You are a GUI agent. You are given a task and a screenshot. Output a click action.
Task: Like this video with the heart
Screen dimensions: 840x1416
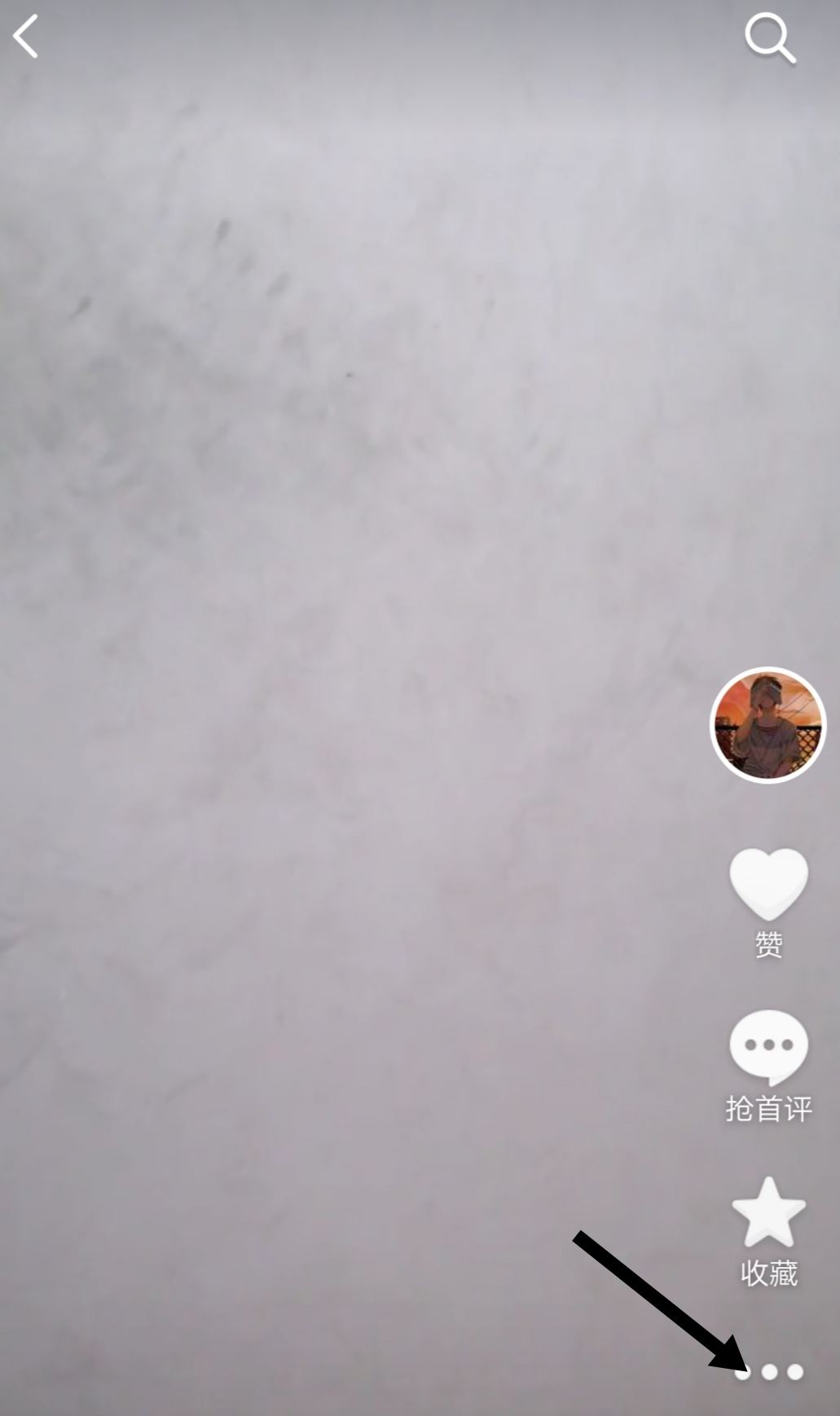767,885
